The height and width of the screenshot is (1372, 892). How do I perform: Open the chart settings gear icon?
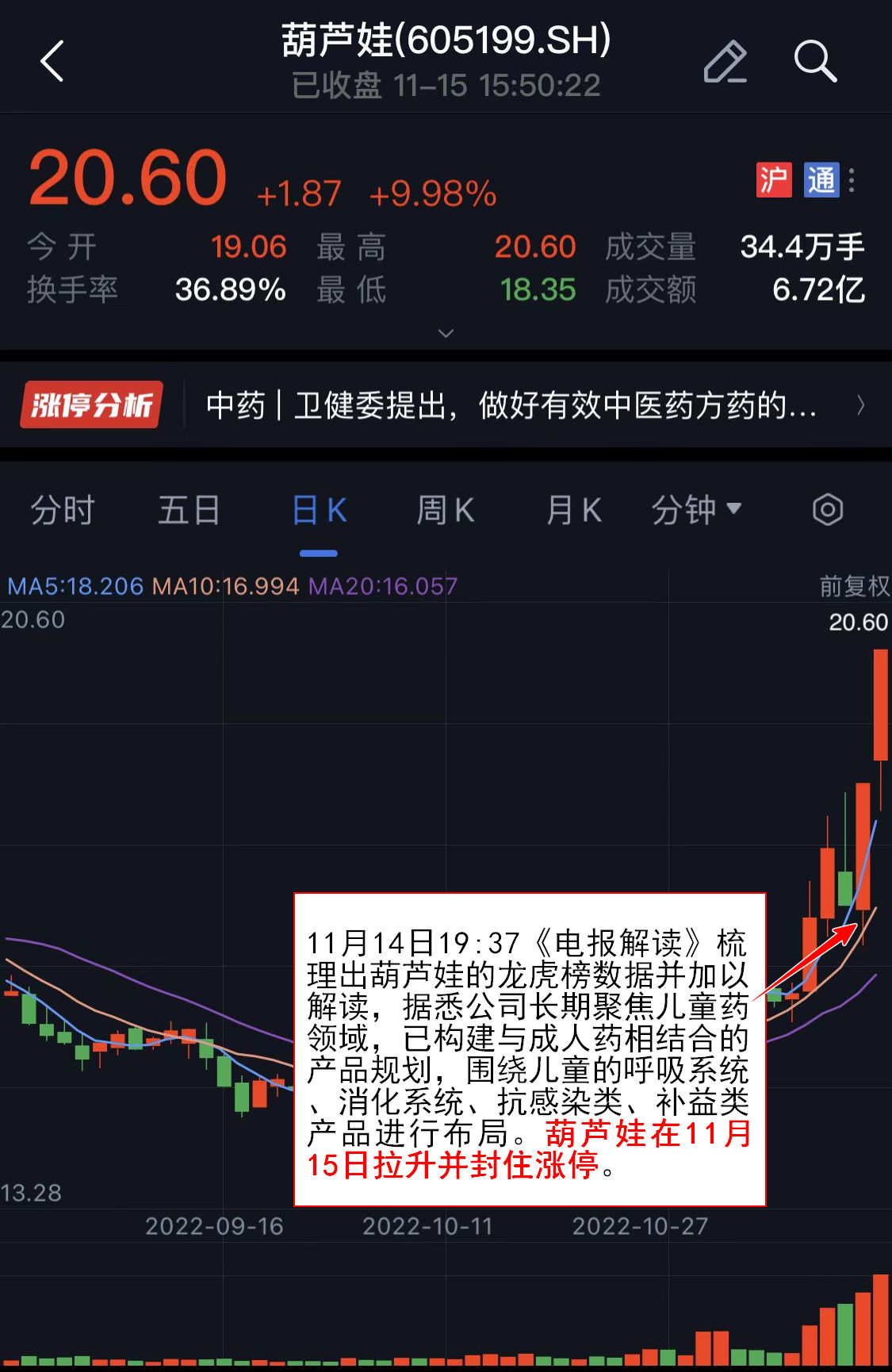[x=828, y=510]
